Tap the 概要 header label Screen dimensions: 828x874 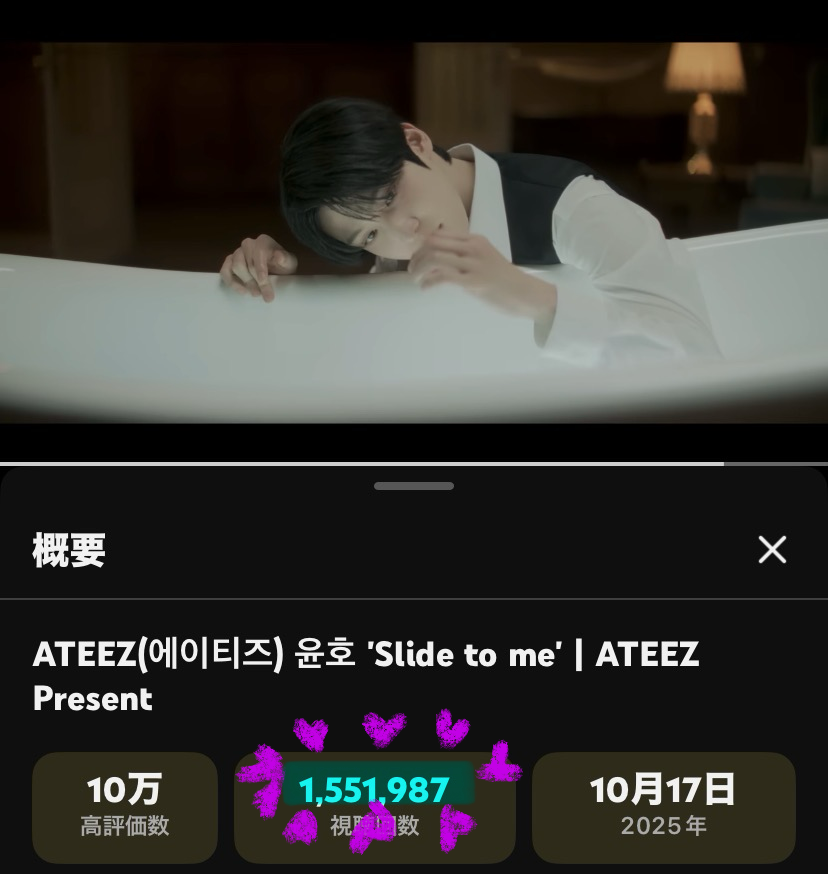coord(68,549)
